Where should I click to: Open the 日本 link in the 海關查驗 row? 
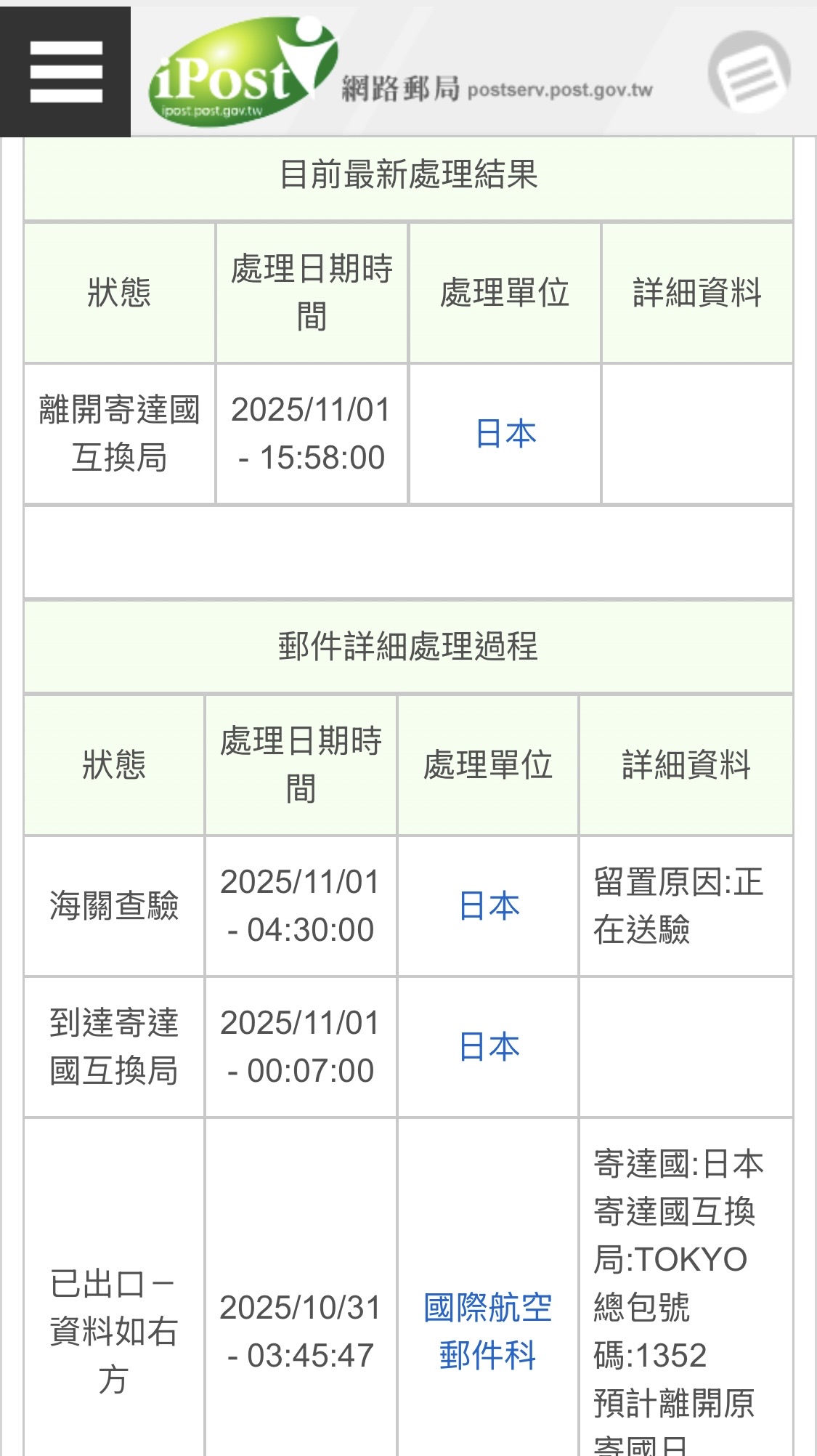coord(489,906)
